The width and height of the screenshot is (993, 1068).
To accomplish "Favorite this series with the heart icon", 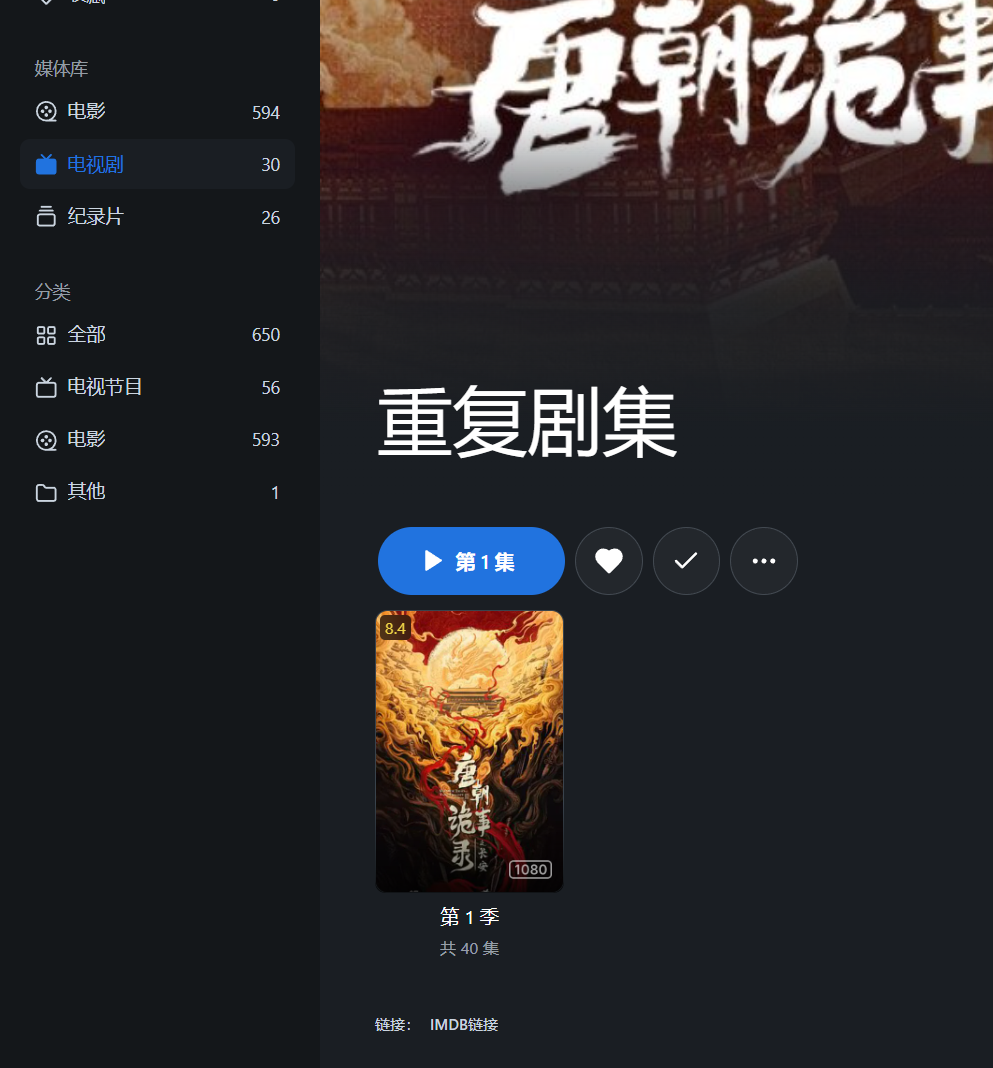I will (609, 561).
